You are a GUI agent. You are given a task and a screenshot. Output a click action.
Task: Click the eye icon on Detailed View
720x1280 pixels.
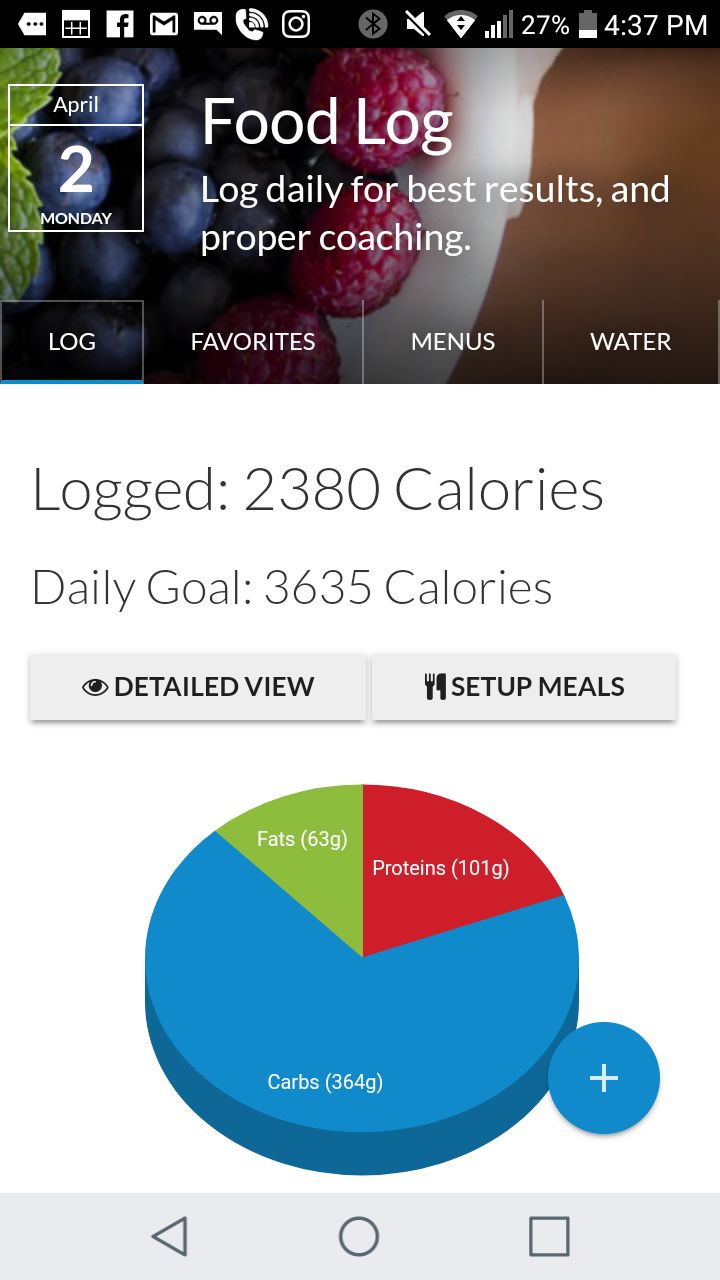(x=95, y=686)
